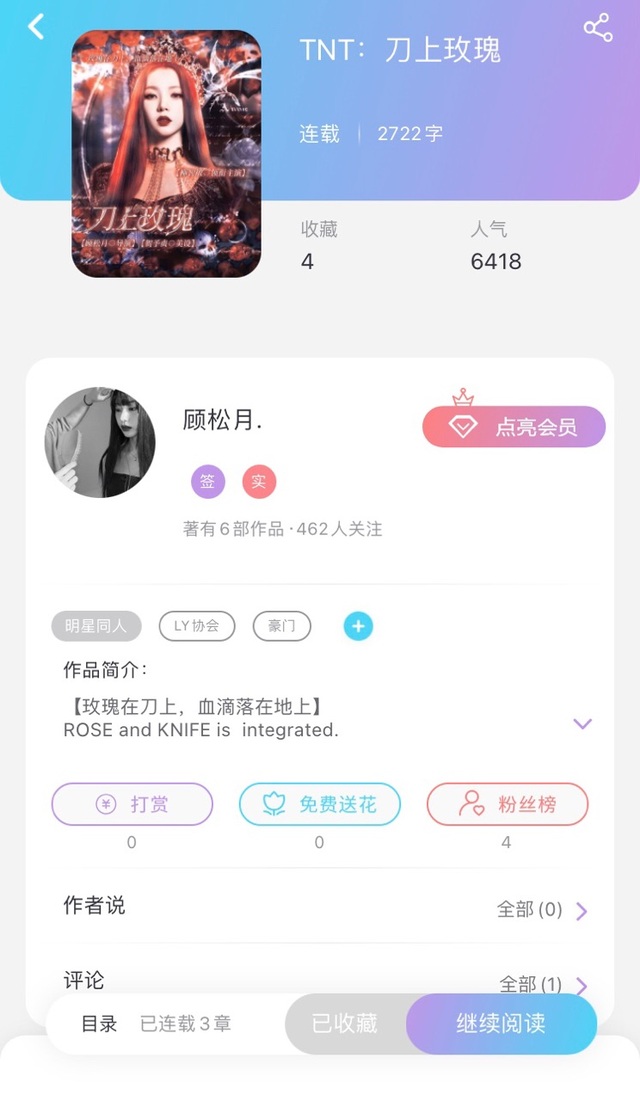View all 评论 comments
Viewport: 640px width, 1101px height.
point(542,984)
